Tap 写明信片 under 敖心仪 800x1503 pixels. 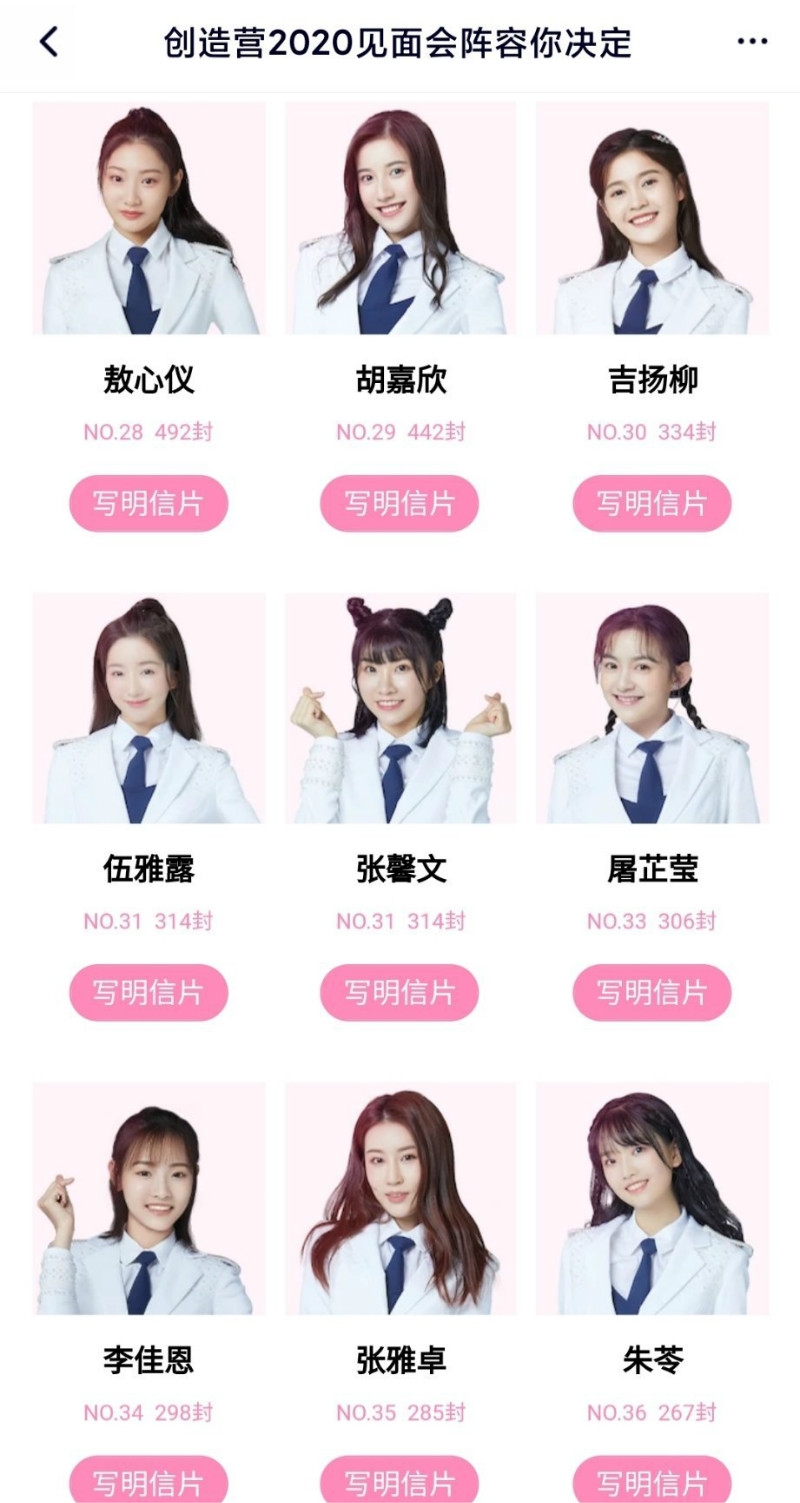click(x=148, y=503)
